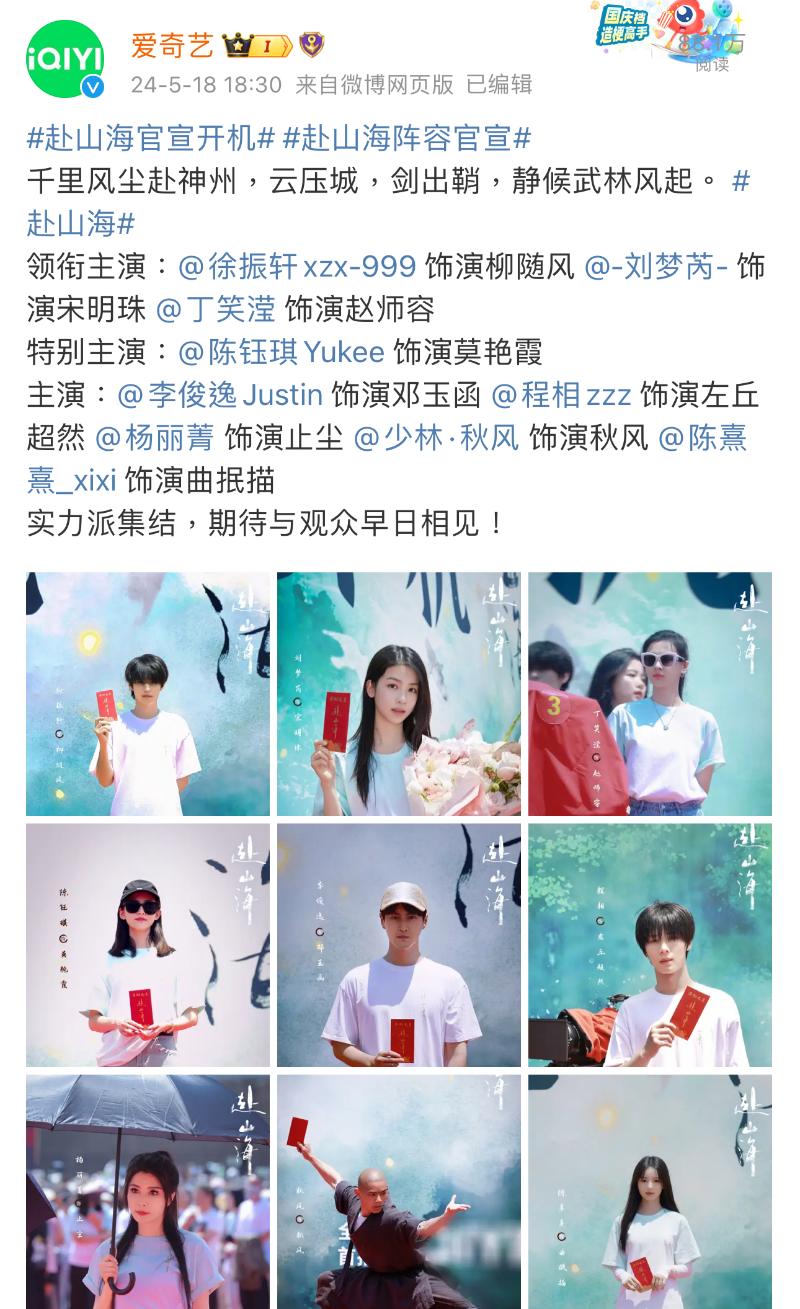Viewport: 800px width, 1309px height.
Task: View @李俊逸Justin's profile
Action: coord(220,395)
